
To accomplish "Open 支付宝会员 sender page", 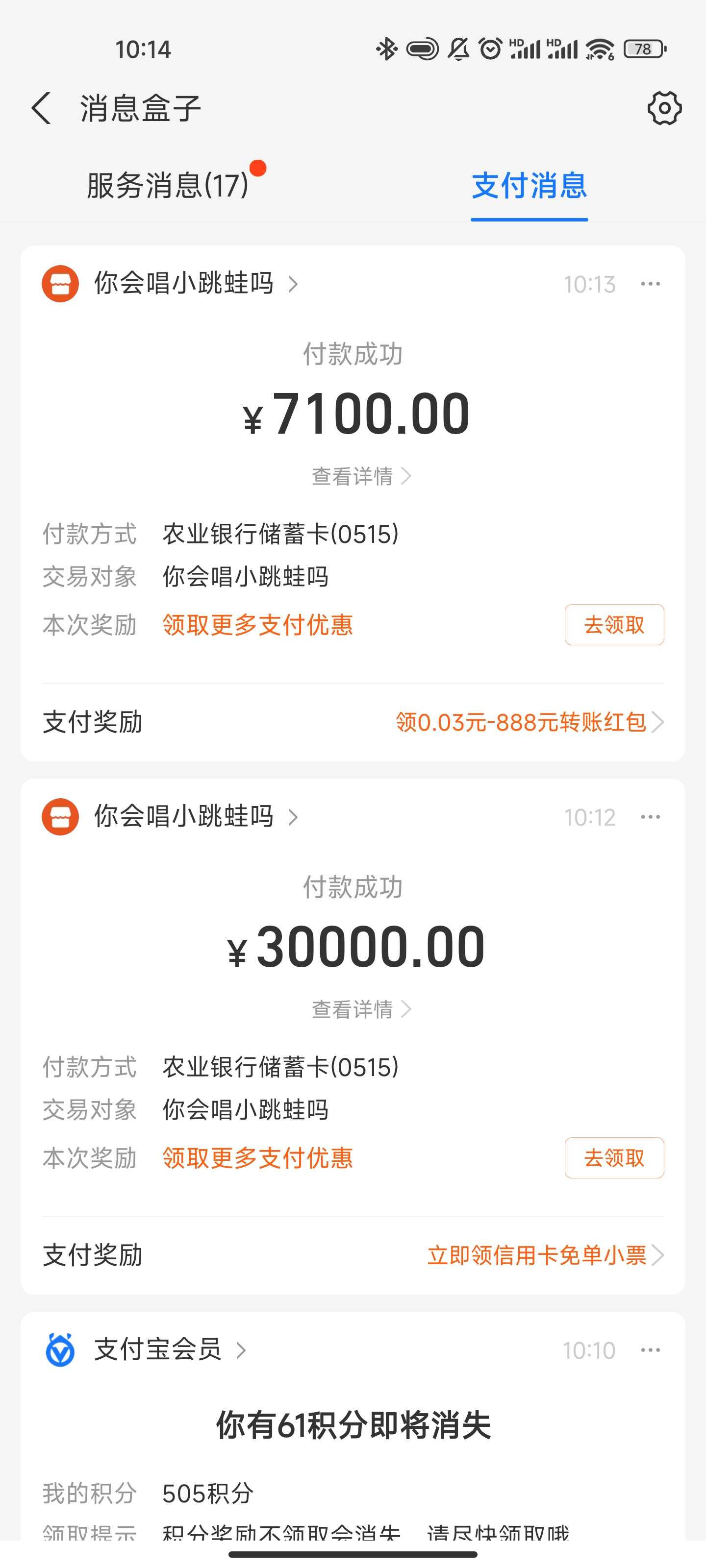I will click(169, 1349).
